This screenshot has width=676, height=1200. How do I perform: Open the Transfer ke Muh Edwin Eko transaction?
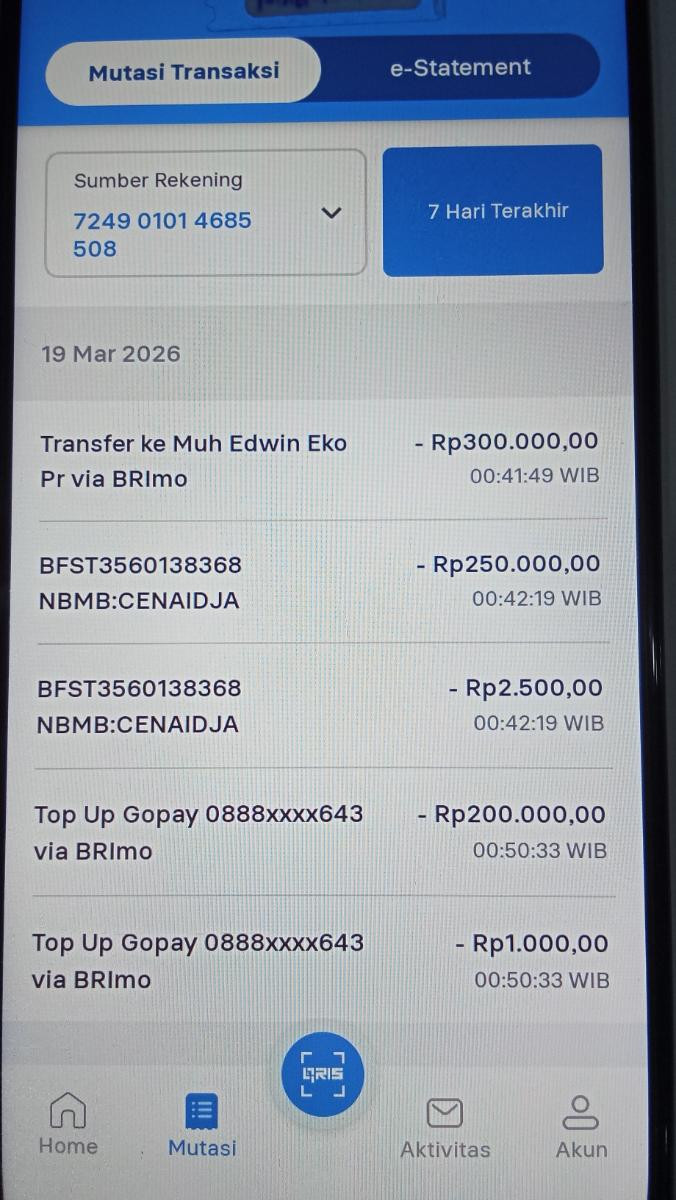coord(320,460)
